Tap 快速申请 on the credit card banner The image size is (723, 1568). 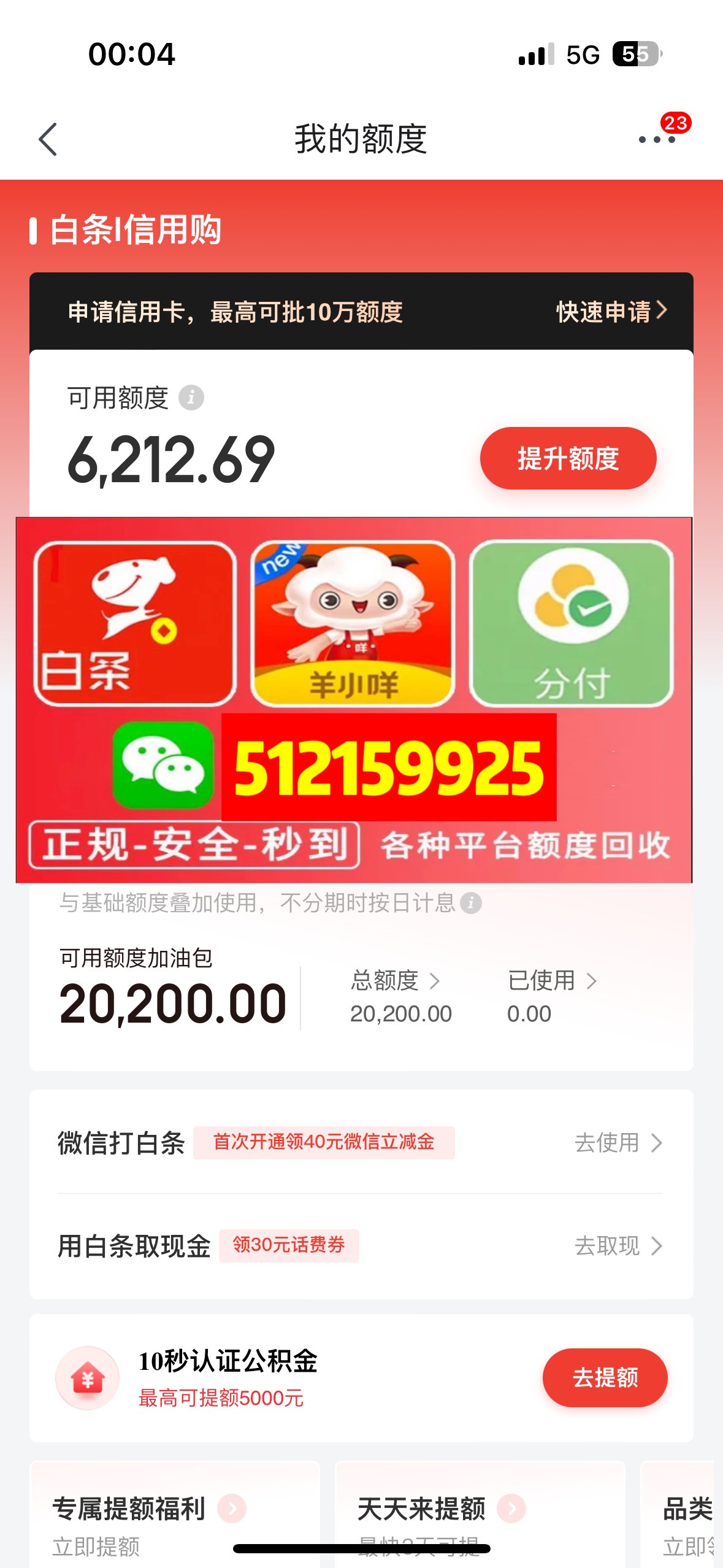tap(611, 311)
